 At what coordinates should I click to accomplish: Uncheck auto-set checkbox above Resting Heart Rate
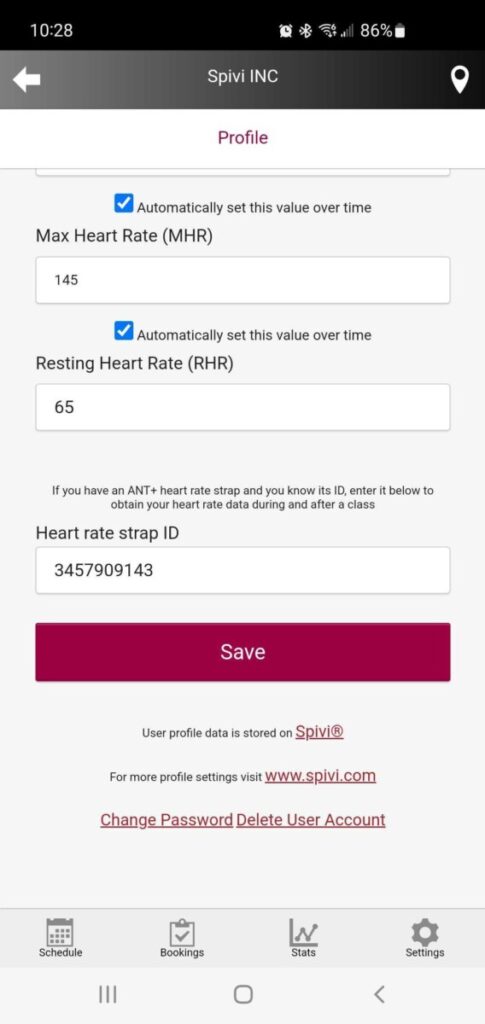coord(123,332)
